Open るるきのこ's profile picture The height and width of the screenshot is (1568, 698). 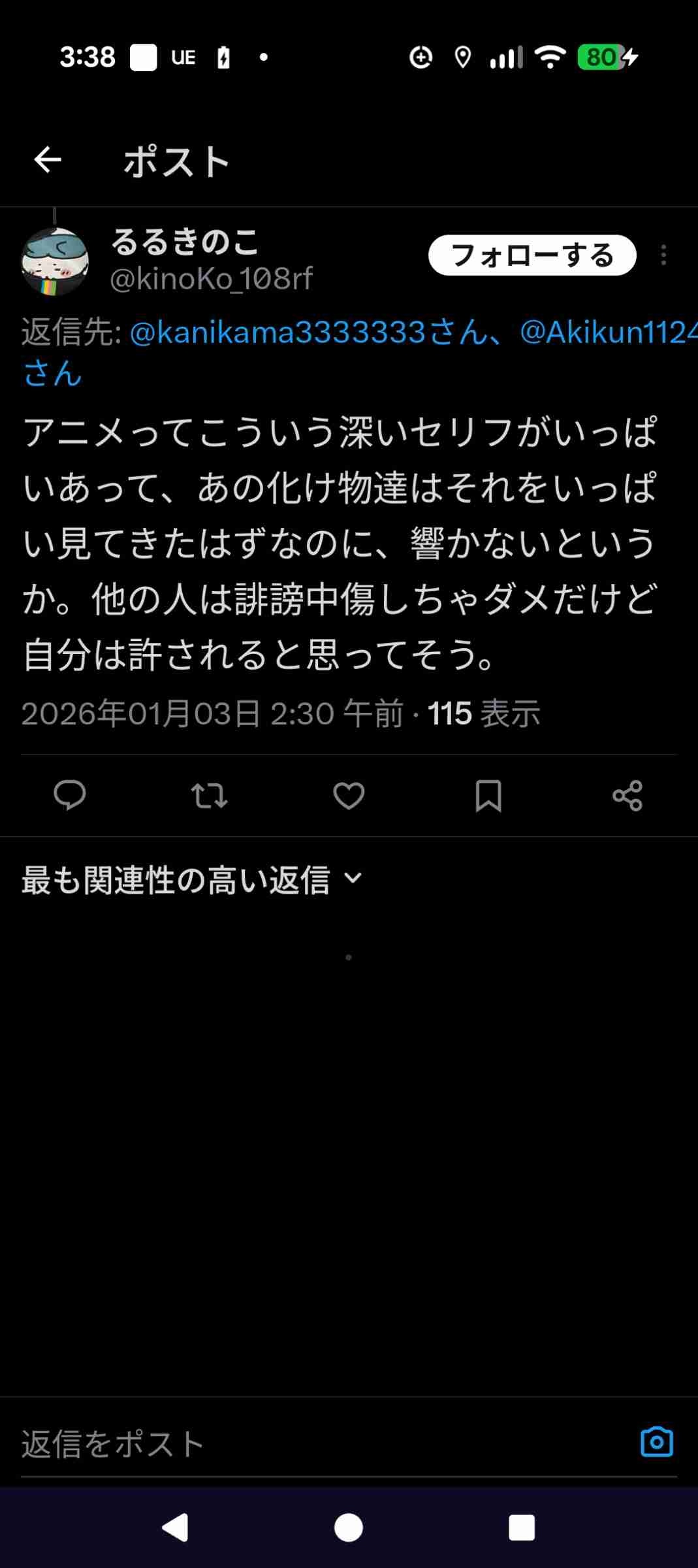55,261
